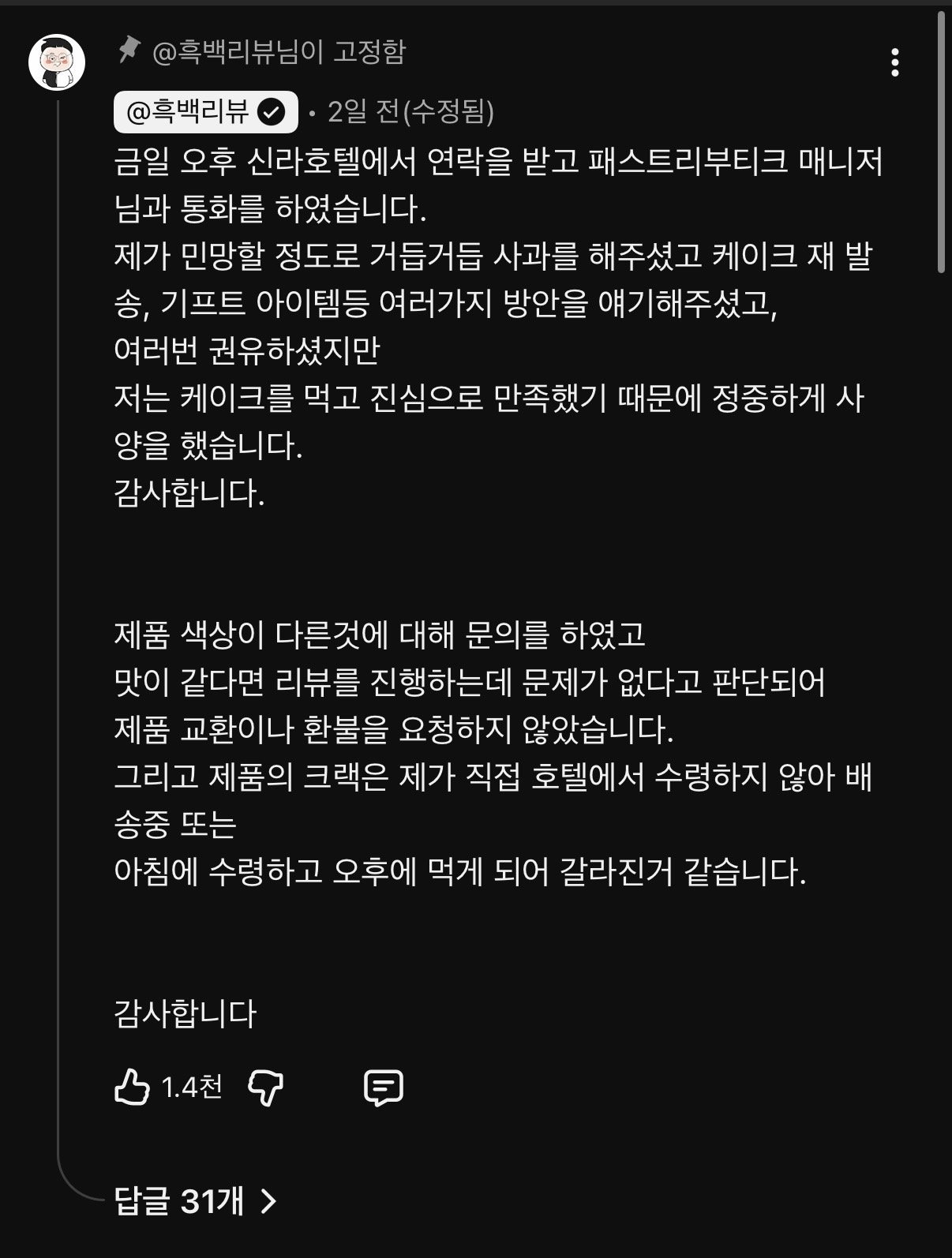Viewport: 952px width, 1258px height.
Task: Open the comment's three-dot overflow menu
Action: click(x=894, y=62)
